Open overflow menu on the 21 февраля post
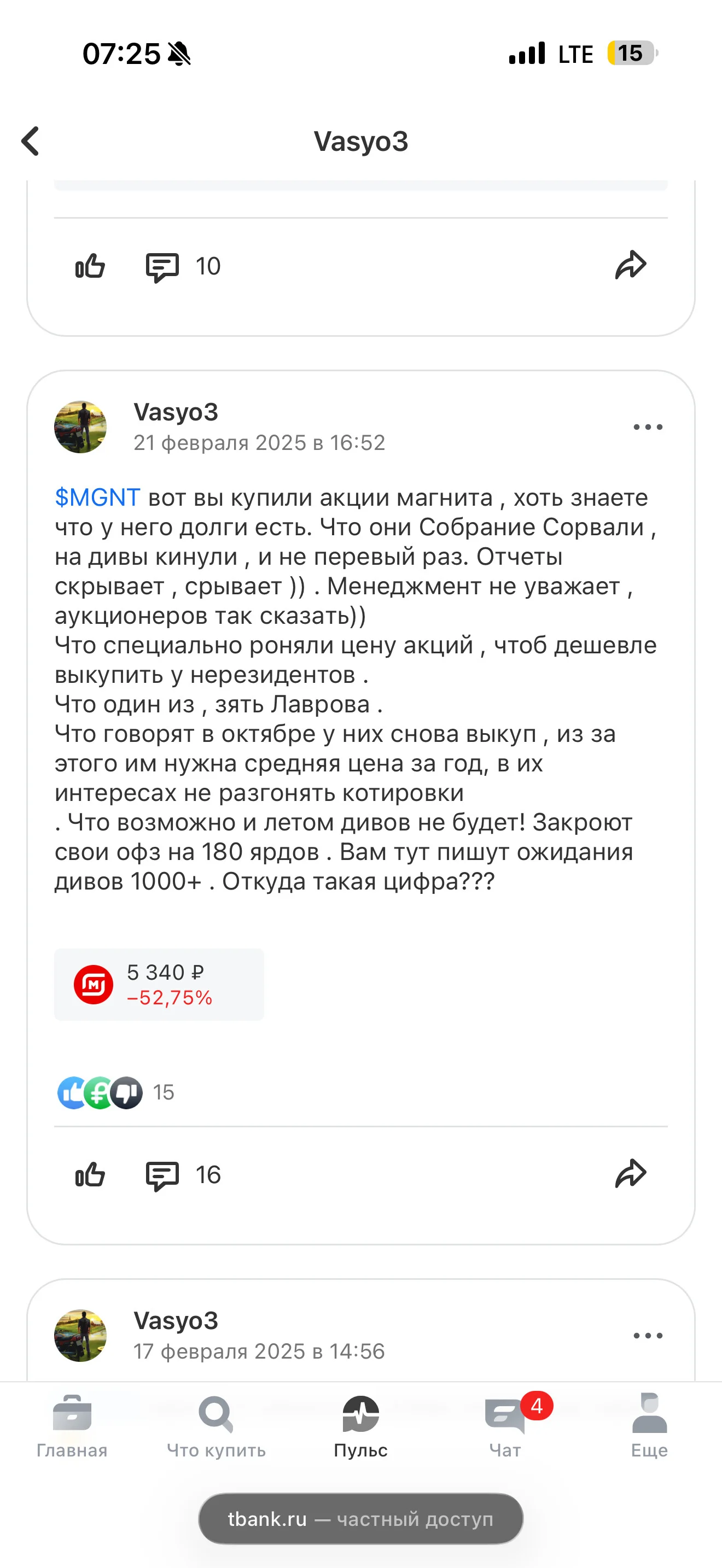 click(648, 426)
